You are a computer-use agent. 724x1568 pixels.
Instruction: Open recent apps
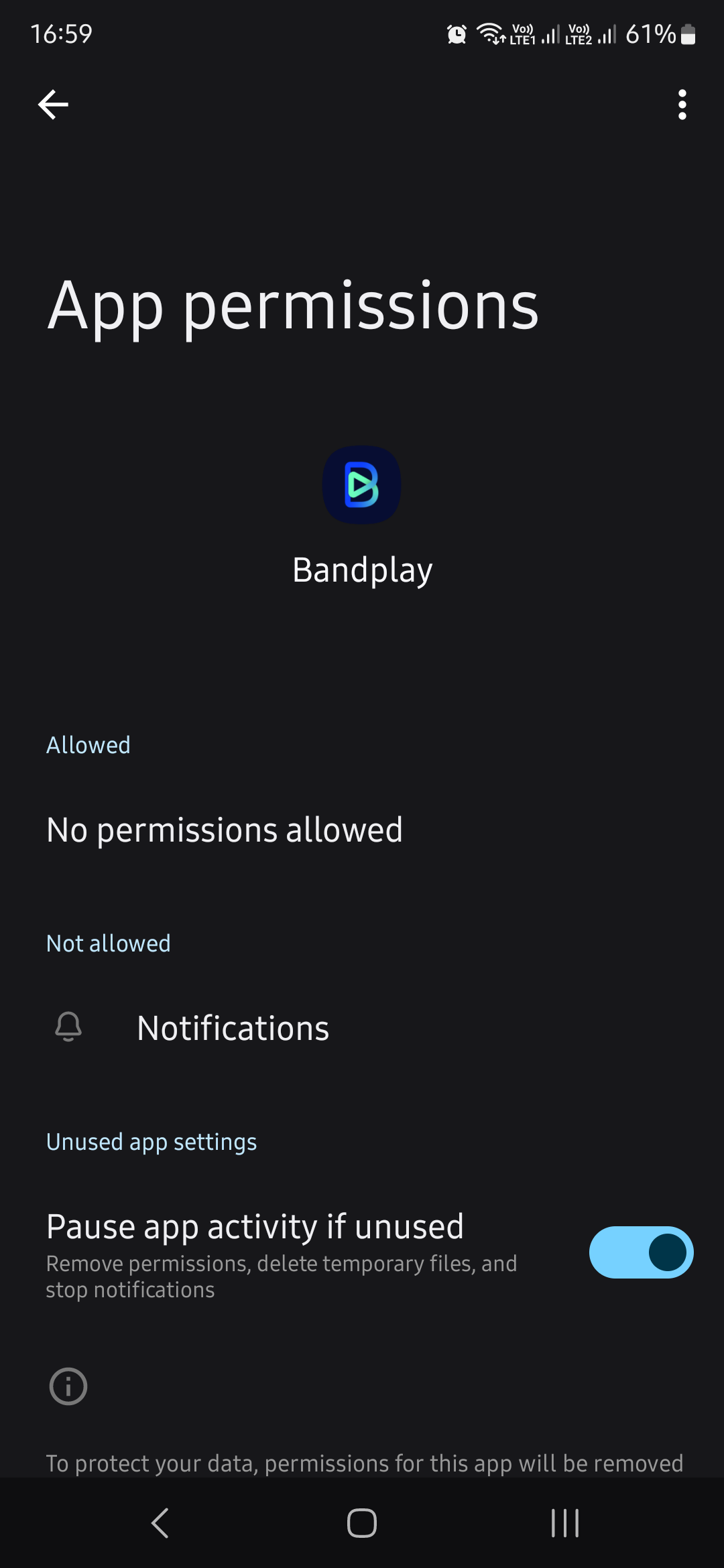tap(565, 1522)
